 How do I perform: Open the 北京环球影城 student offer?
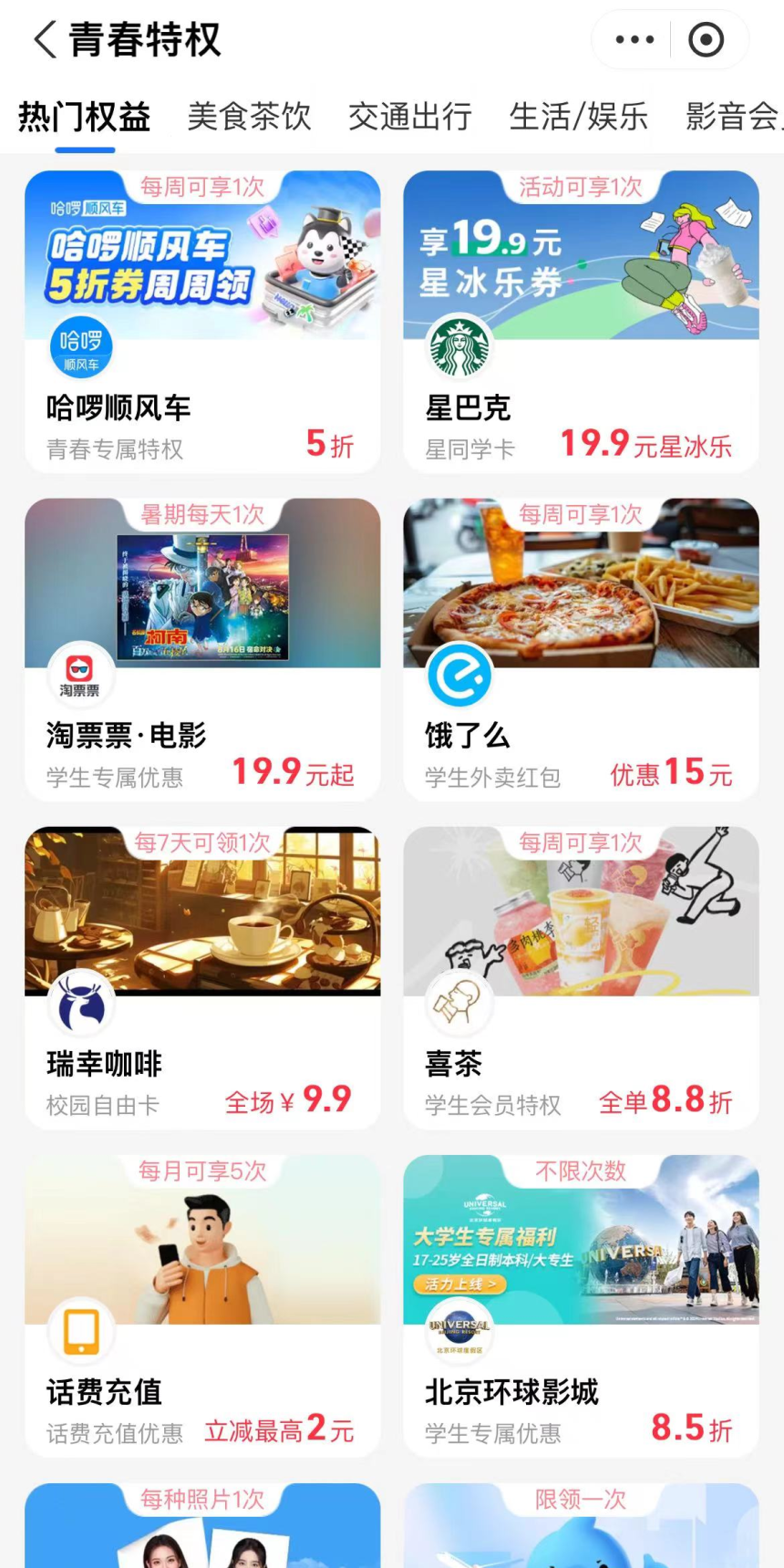click(581, 1305)
